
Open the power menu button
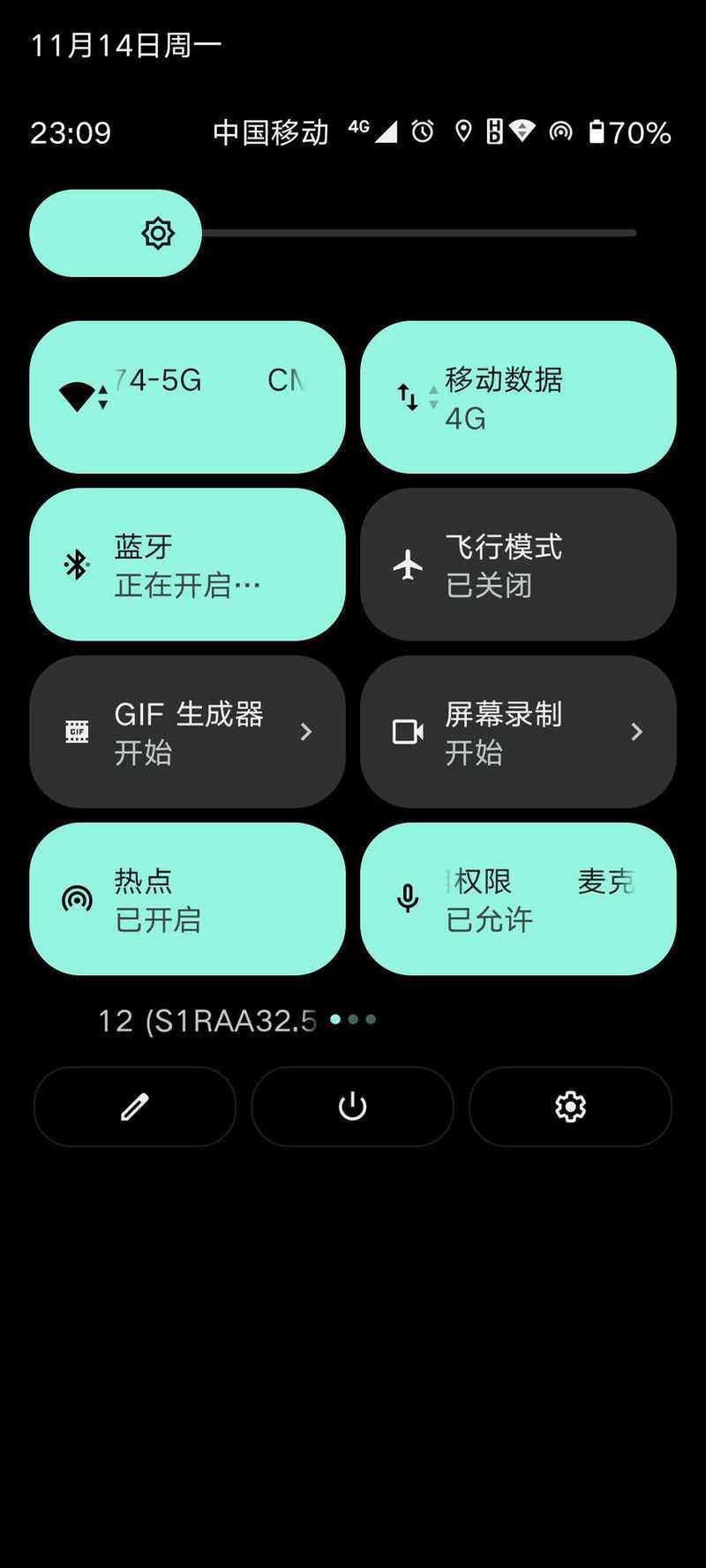[352, 1107]
